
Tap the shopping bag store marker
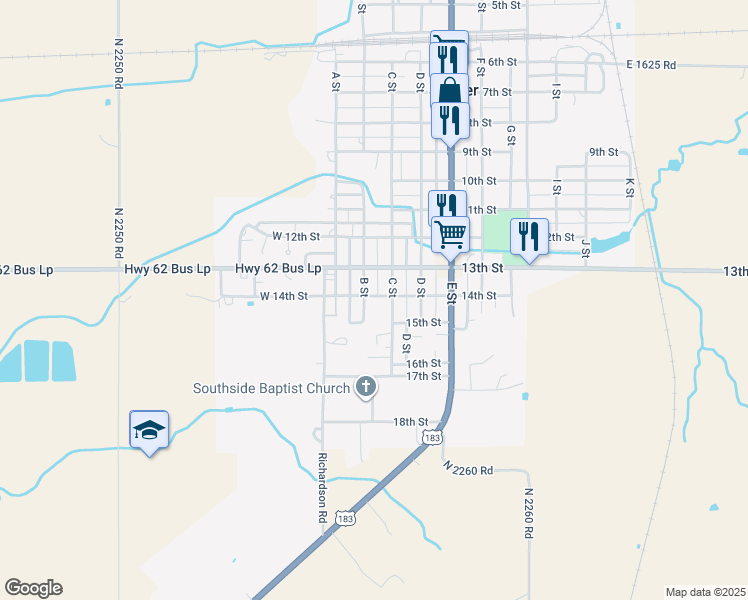click(451, 90)
